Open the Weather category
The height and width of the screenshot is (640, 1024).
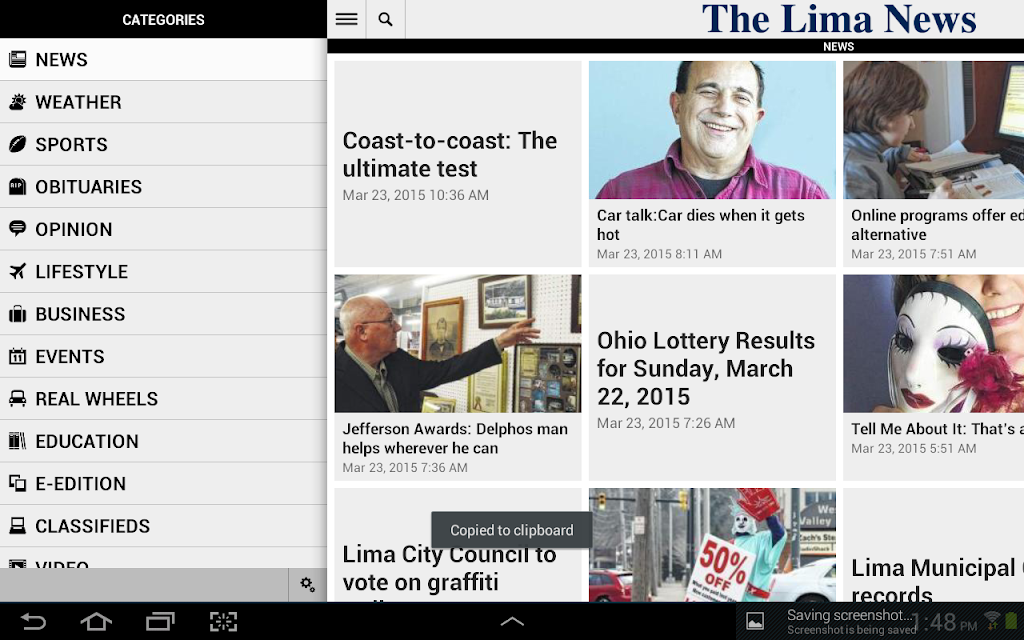tap(163, 102)
